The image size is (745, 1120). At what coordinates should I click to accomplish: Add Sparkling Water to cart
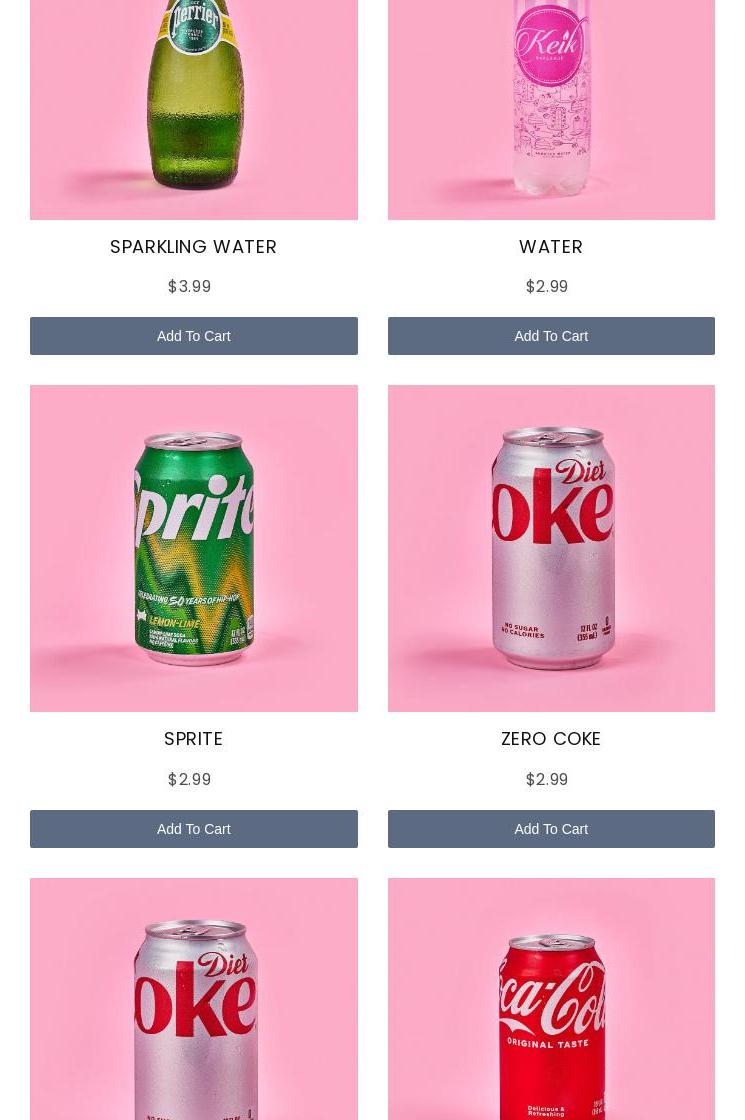point(193,336)
